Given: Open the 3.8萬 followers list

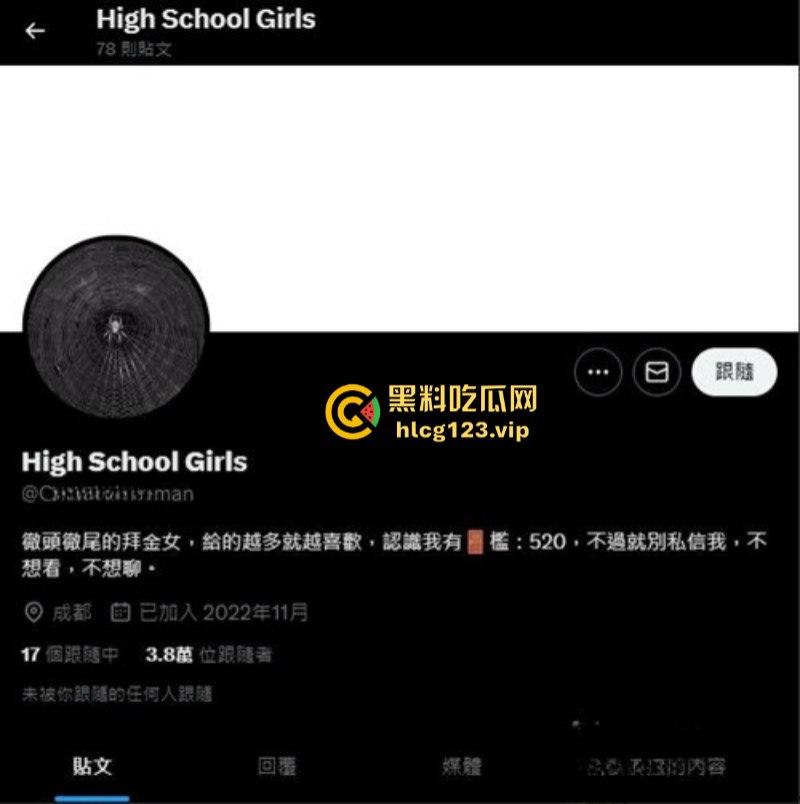Looking at the screenshot, I should point(204,657).
